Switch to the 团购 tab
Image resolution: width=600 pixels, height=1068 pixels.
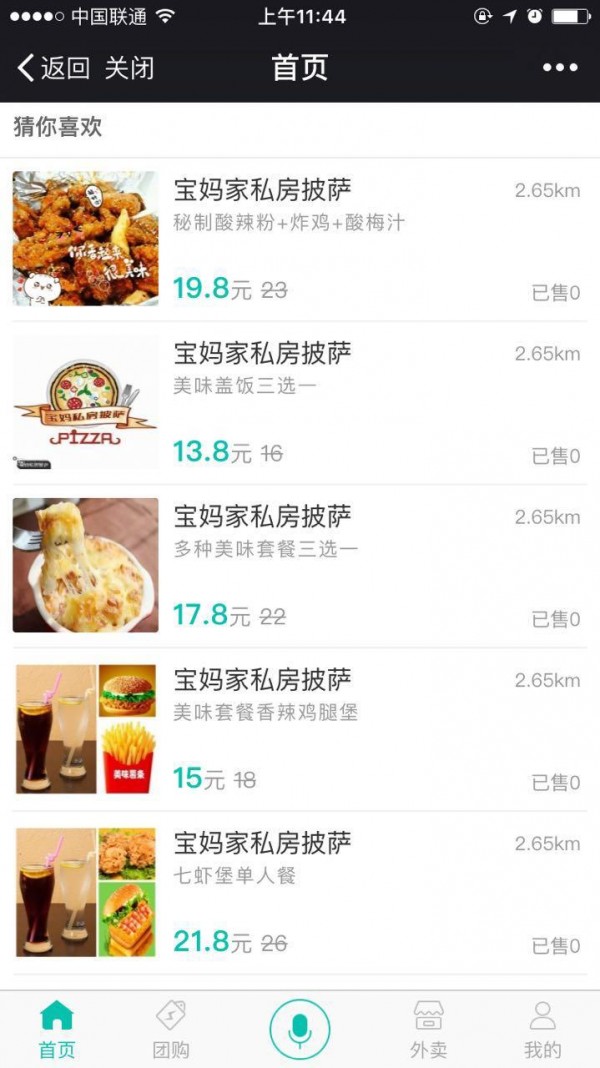[x=171, y=1030]
